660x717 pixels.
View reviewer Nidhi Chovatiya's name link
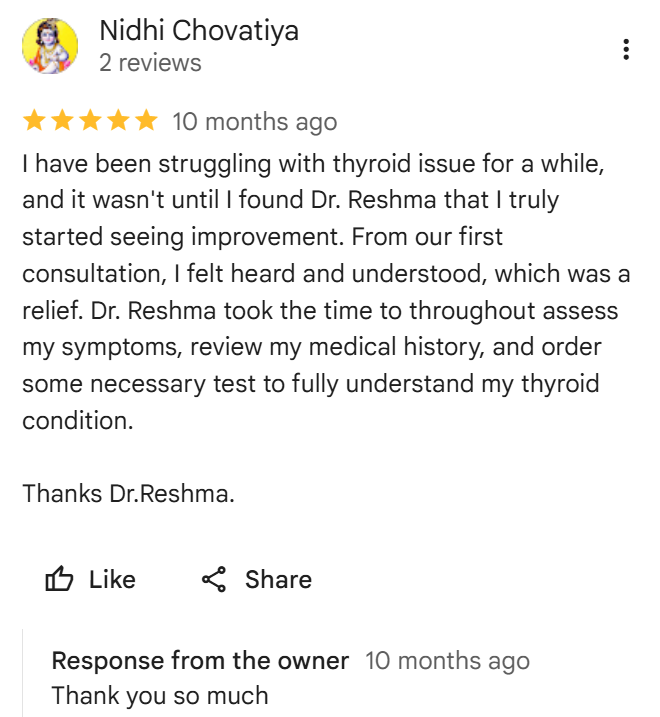pos(198,31)
